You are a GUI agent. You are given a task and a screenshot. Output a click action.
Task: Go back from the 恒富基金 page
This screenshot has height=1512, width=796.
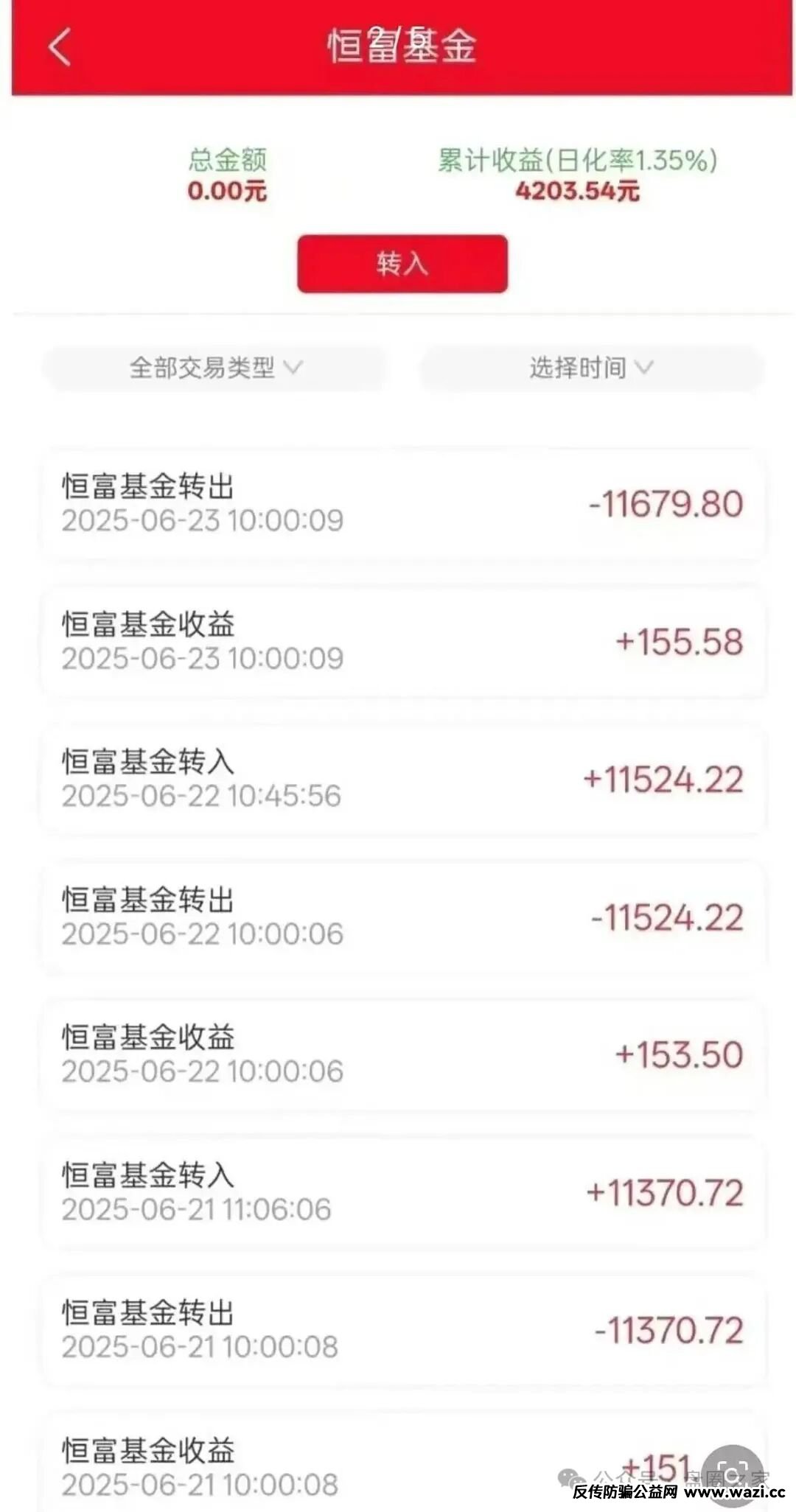60,47
